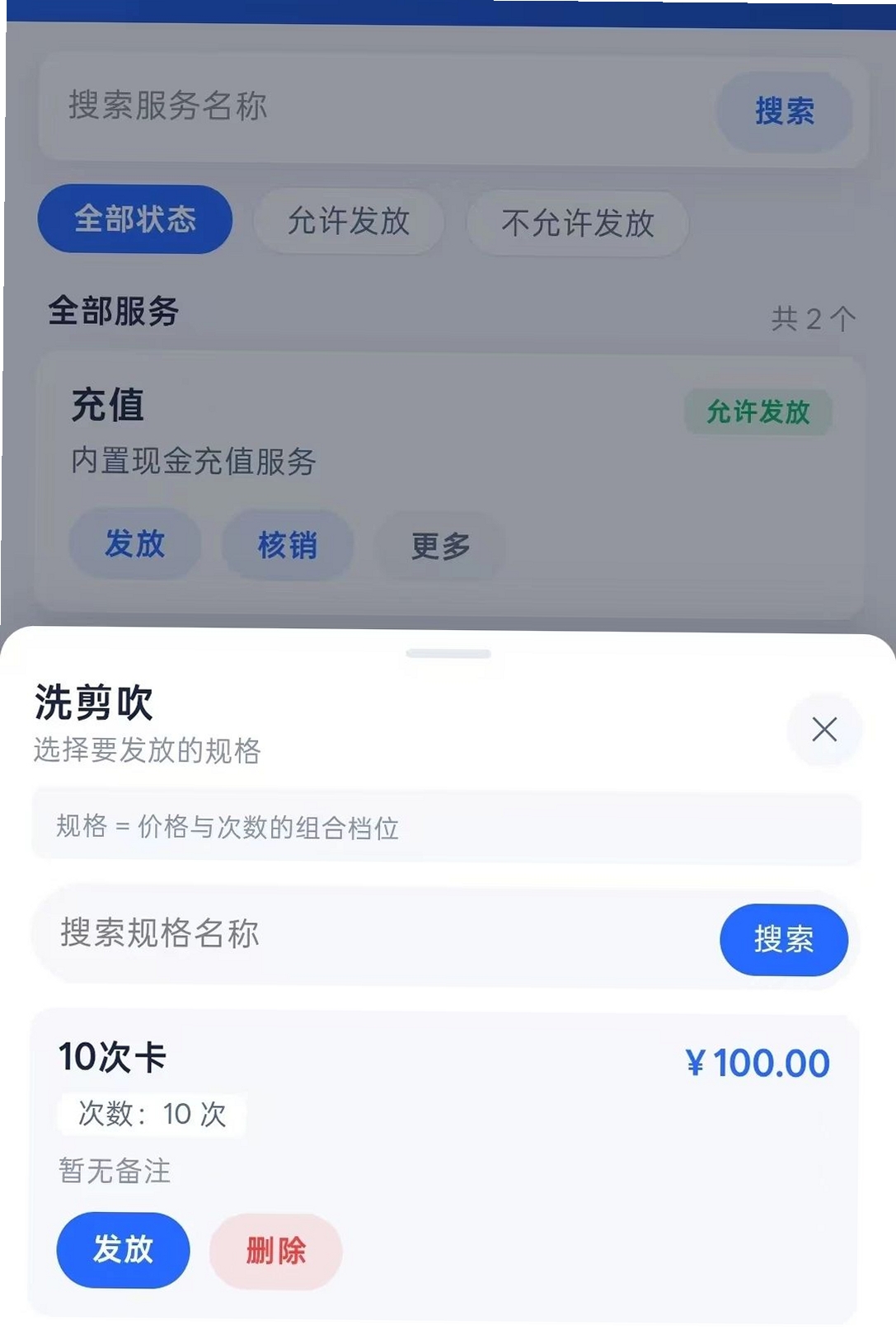The image size is (896, 1339).
Task: Issue the 10次卡 with 发放
Action: point(123,1249)
